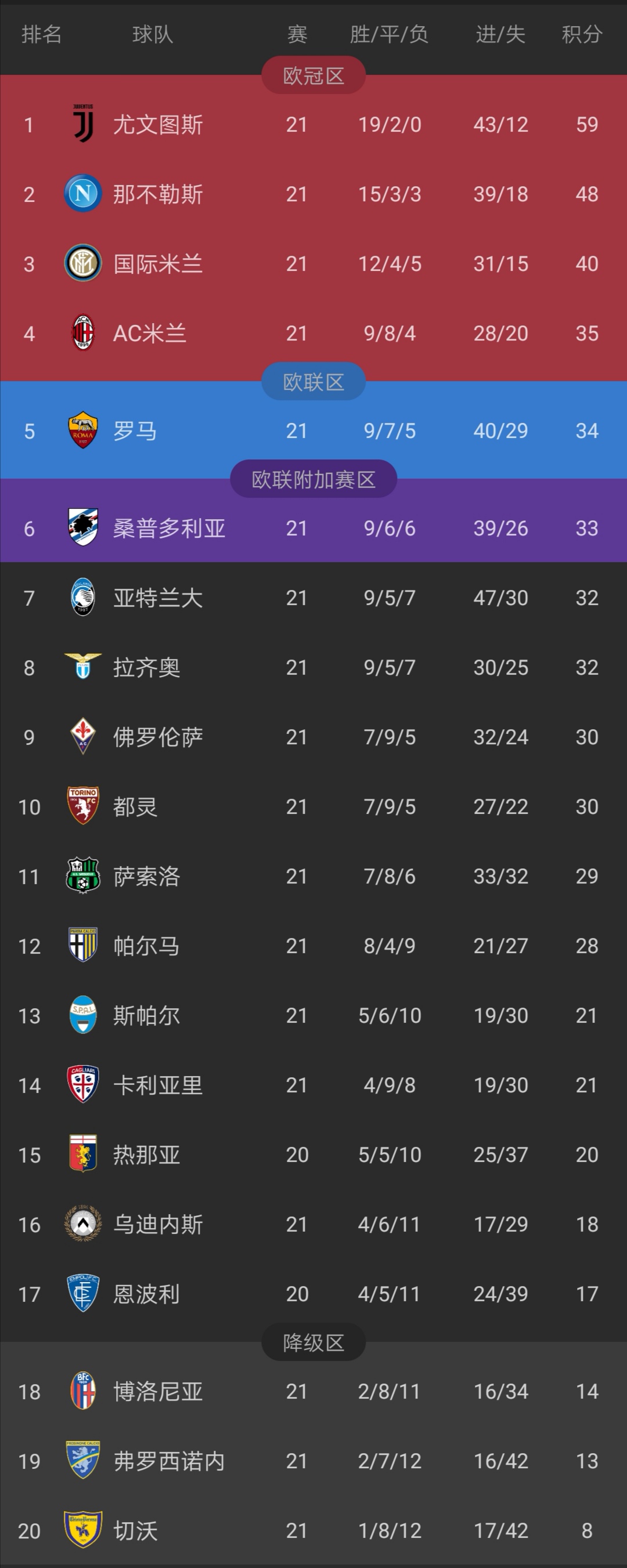The width and height of the screenshot is (627, 1568).
Task: Tap the 斯帕尔 row
Action: (146, 1016)
